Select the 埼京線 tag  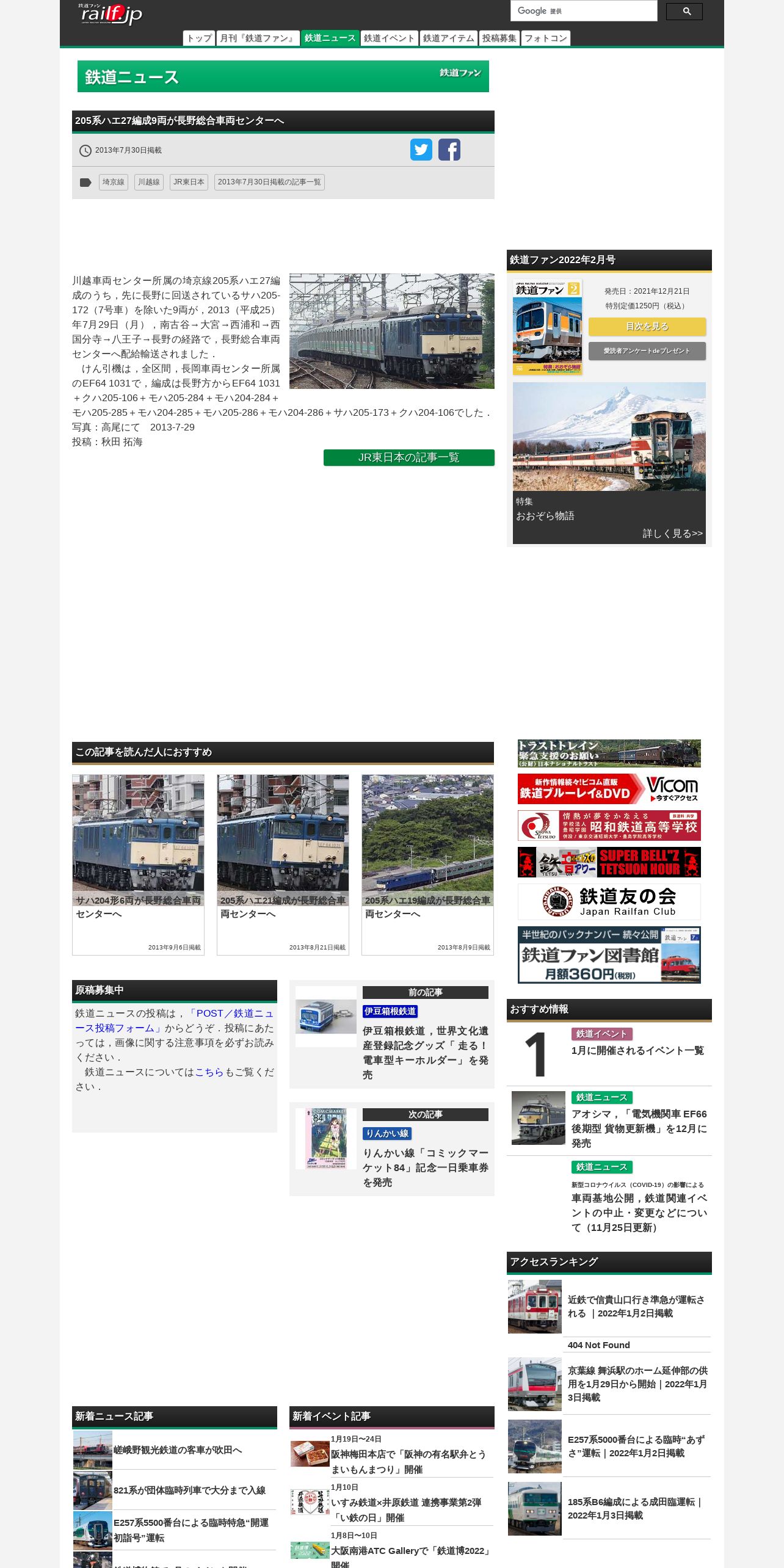pos(114,182)
